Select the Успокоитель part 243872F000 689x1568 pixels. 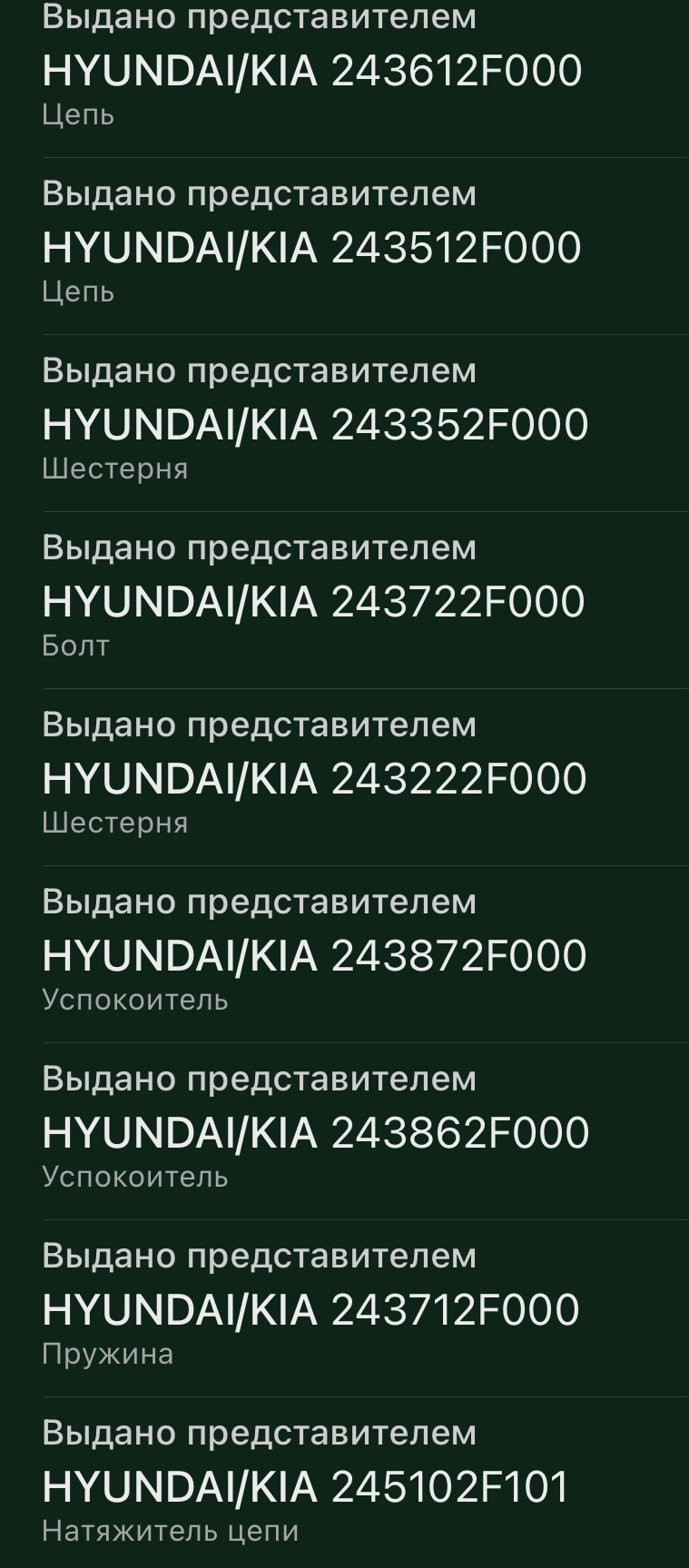[x=313, y=955]
